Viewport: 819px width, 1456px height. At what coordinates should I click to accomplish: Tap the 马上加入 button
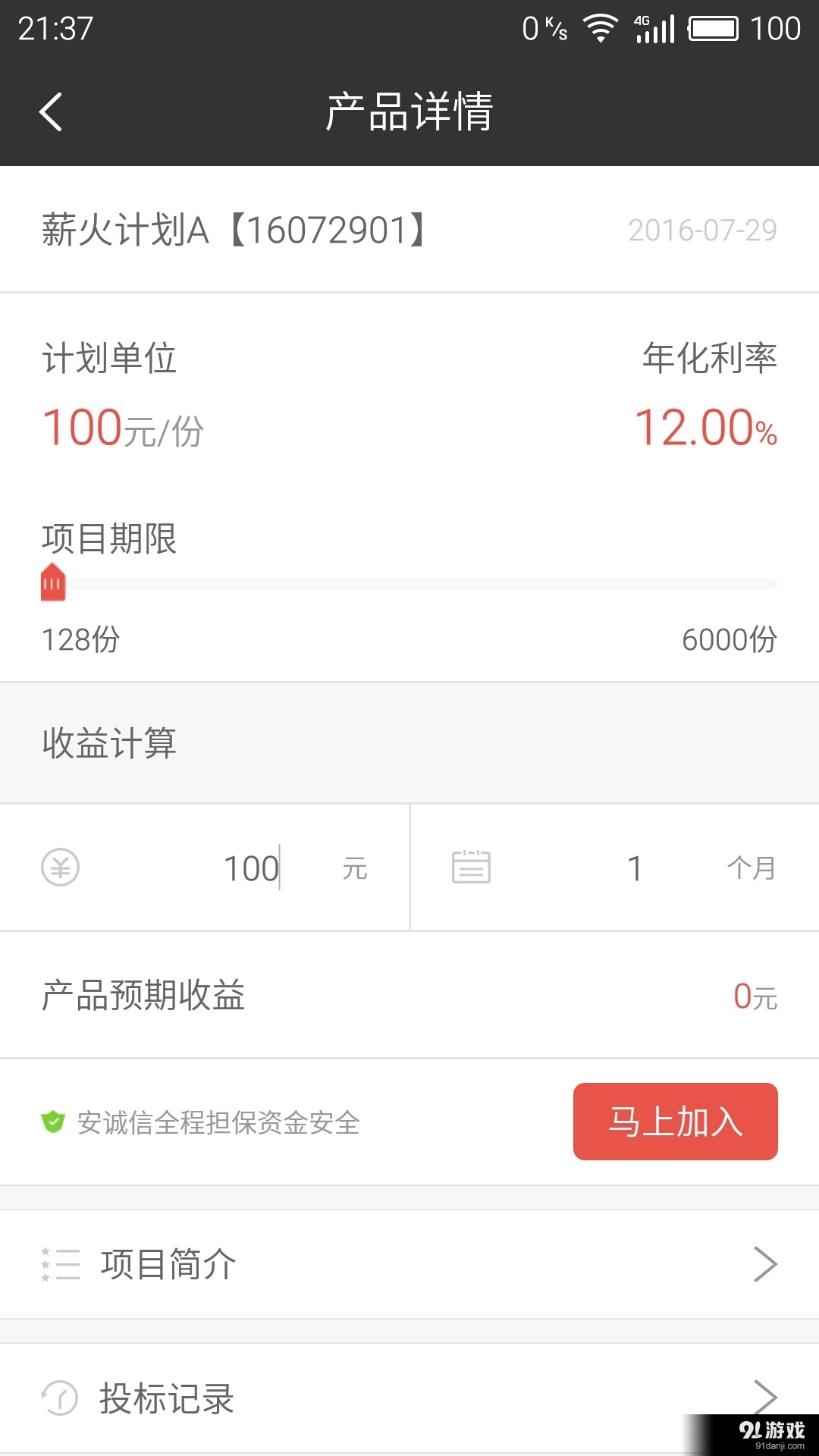[676, 1122]
